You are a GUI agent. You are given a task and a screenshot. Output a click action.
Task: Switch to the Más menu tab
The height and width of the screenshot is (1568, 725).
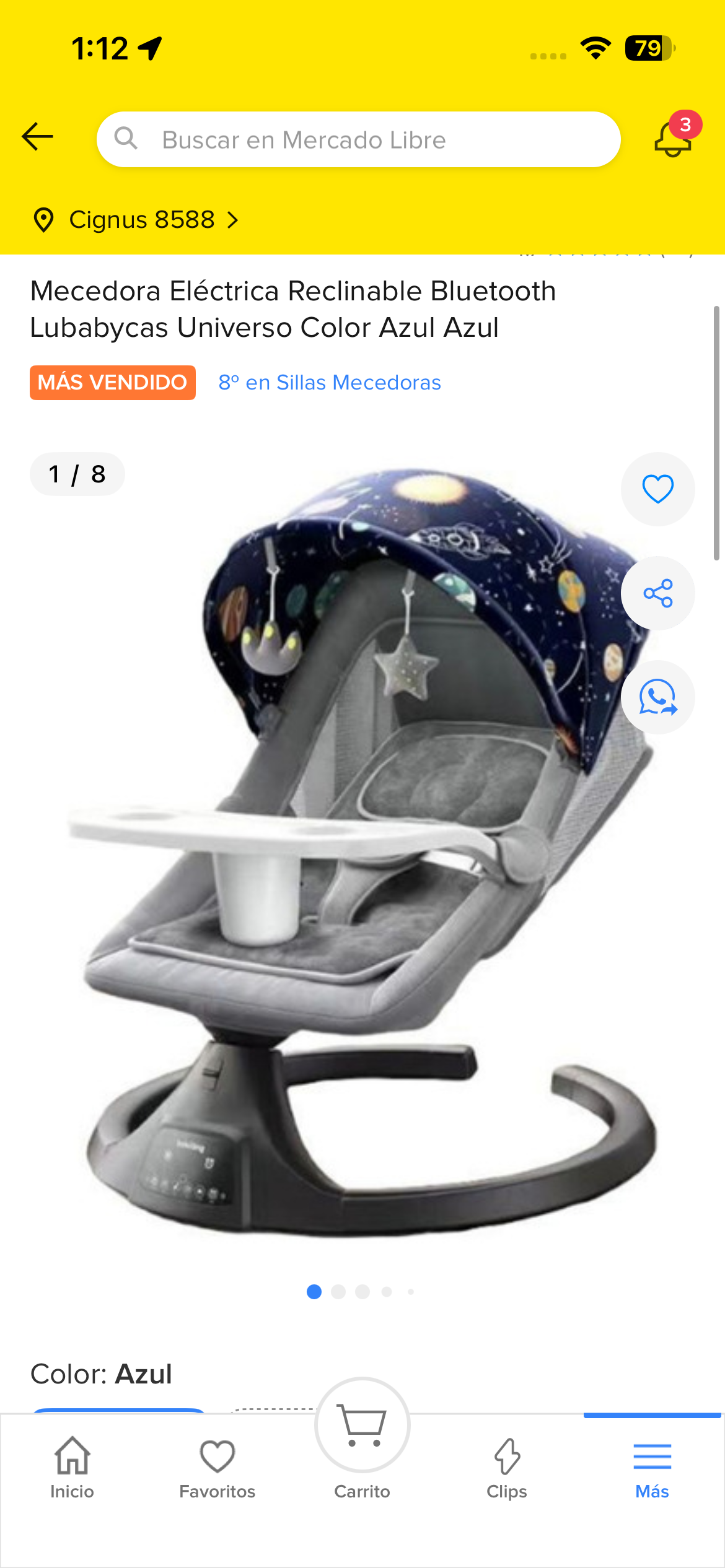coord(651,1468)
